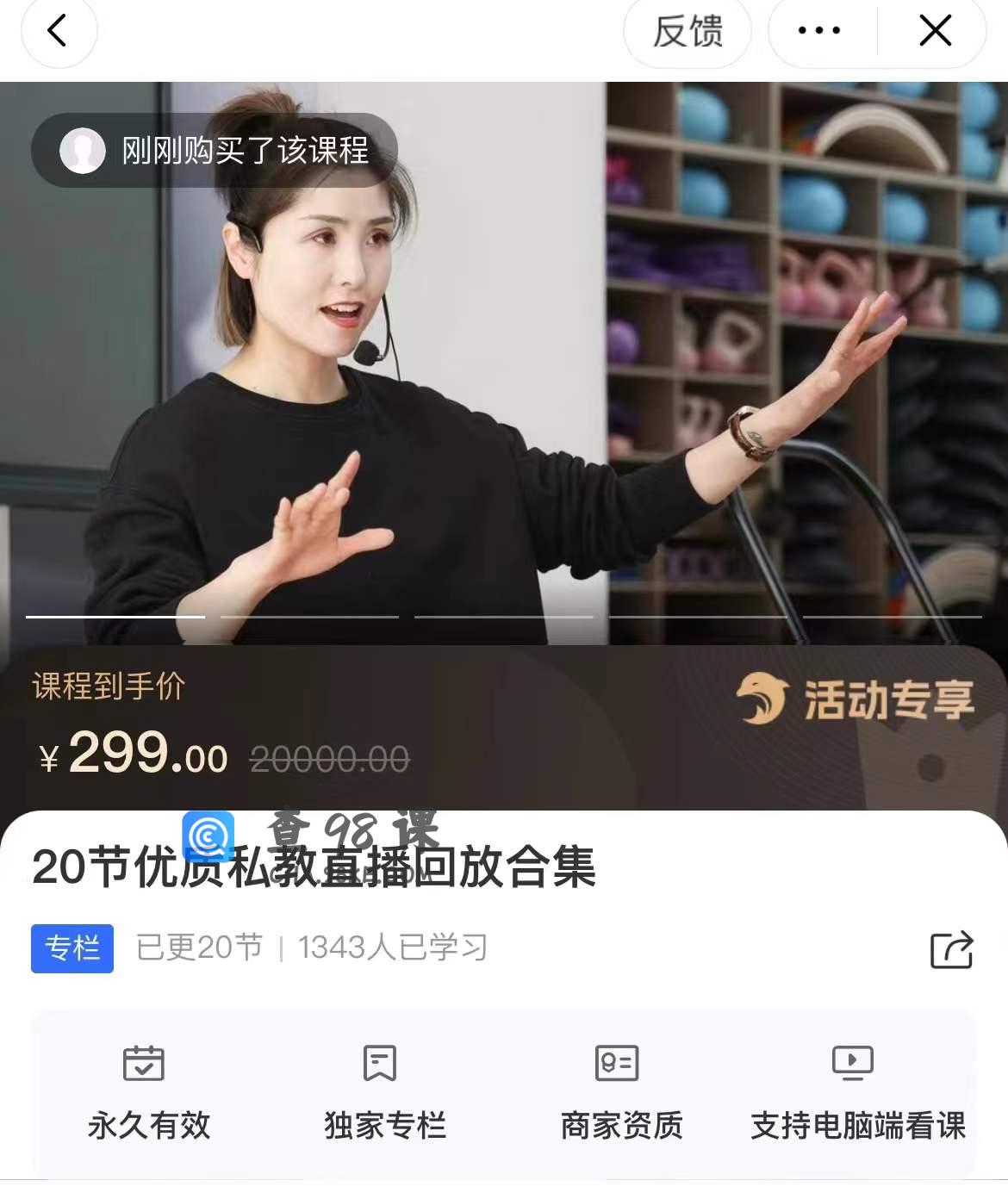View the 商家资质 merchant qualification
The height and width of the screenshot is (1199, 1008).
(620, 1092)
